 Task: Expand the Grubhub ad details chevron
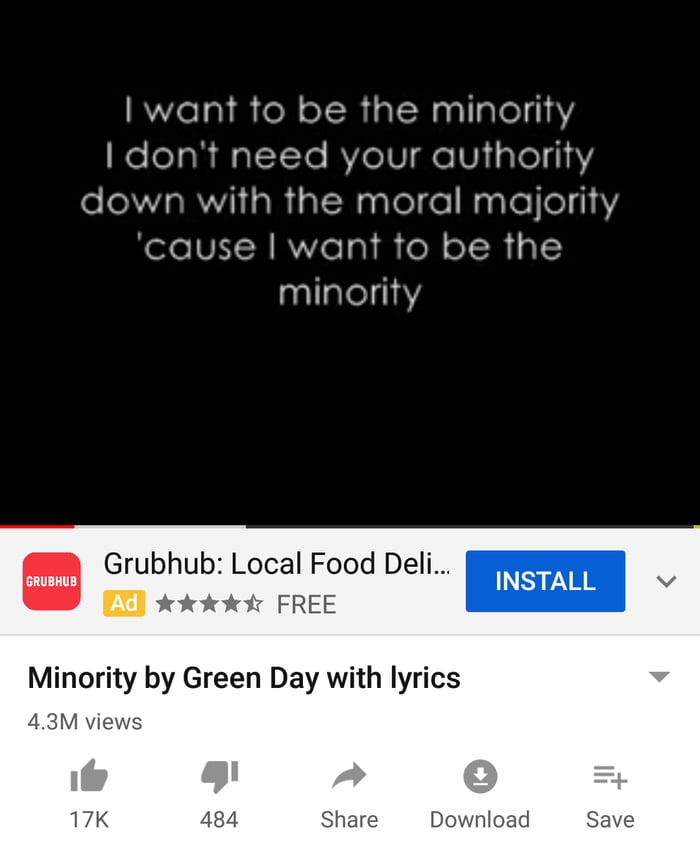coord(666,581)
